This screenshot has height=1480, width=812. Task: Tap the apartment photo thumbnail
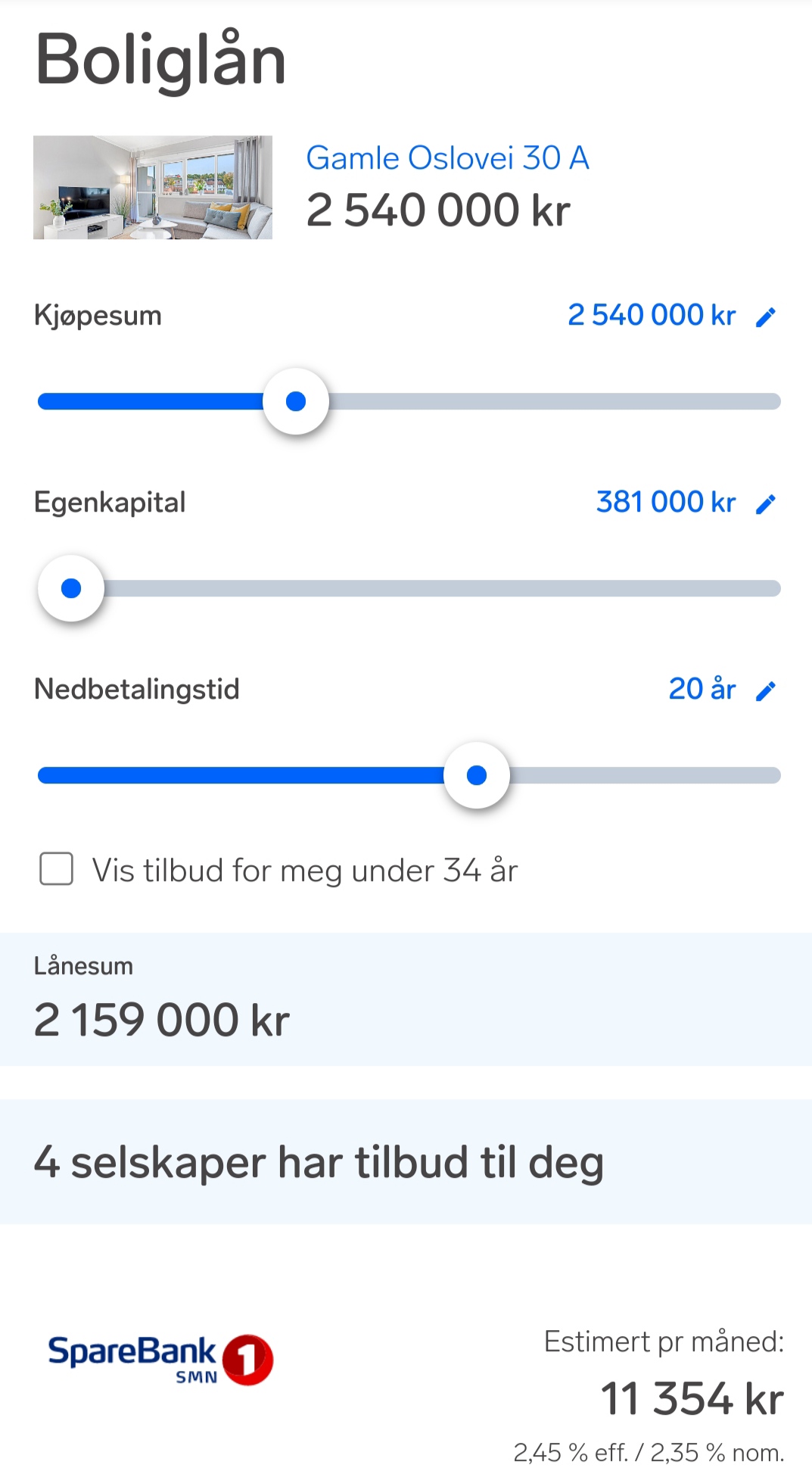coord(153,188)
